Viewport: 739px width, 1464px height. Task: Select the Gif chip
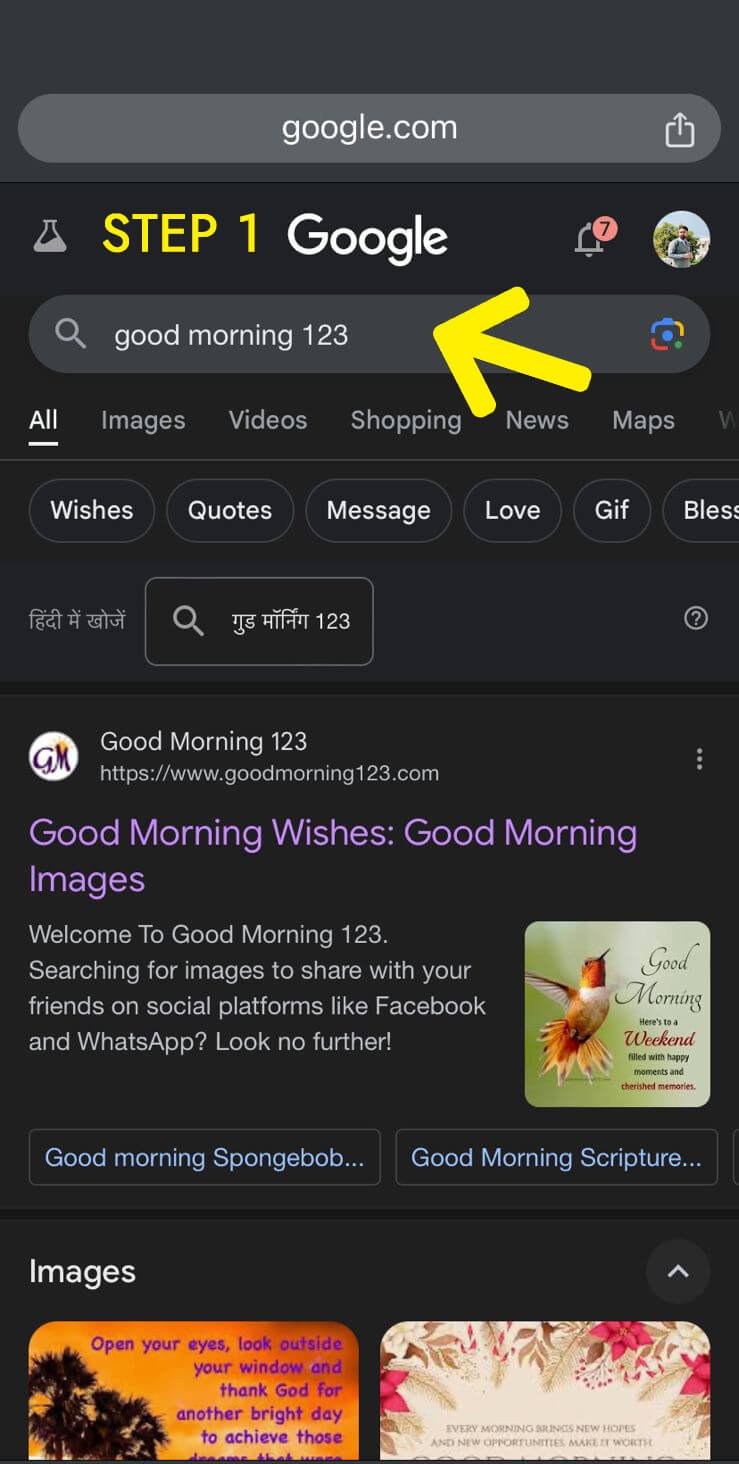[611, 510]
